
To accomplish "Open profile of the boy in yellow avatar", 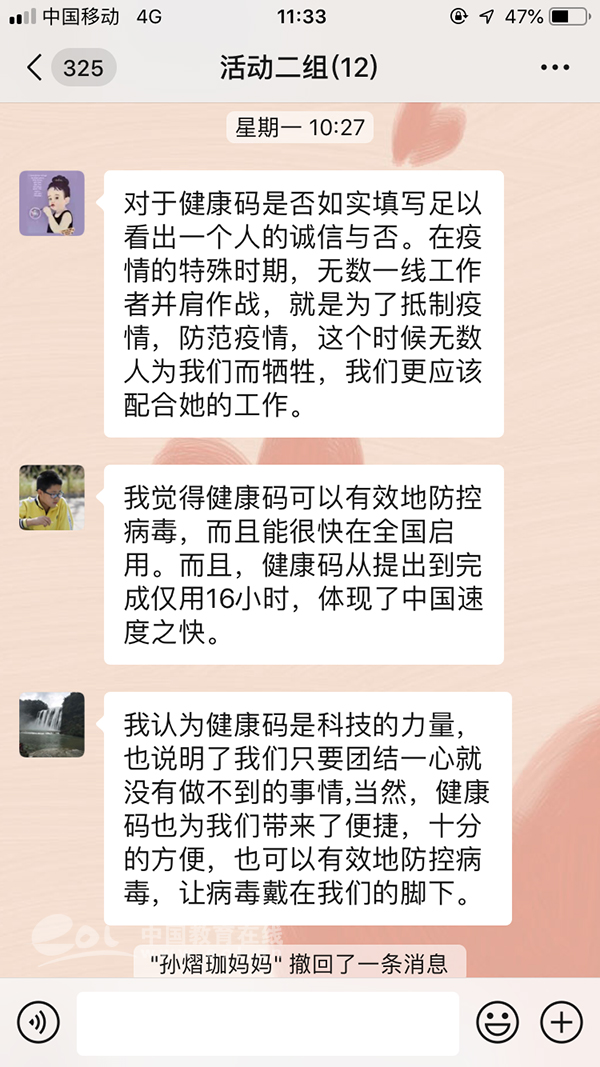I will coord(52,497).
